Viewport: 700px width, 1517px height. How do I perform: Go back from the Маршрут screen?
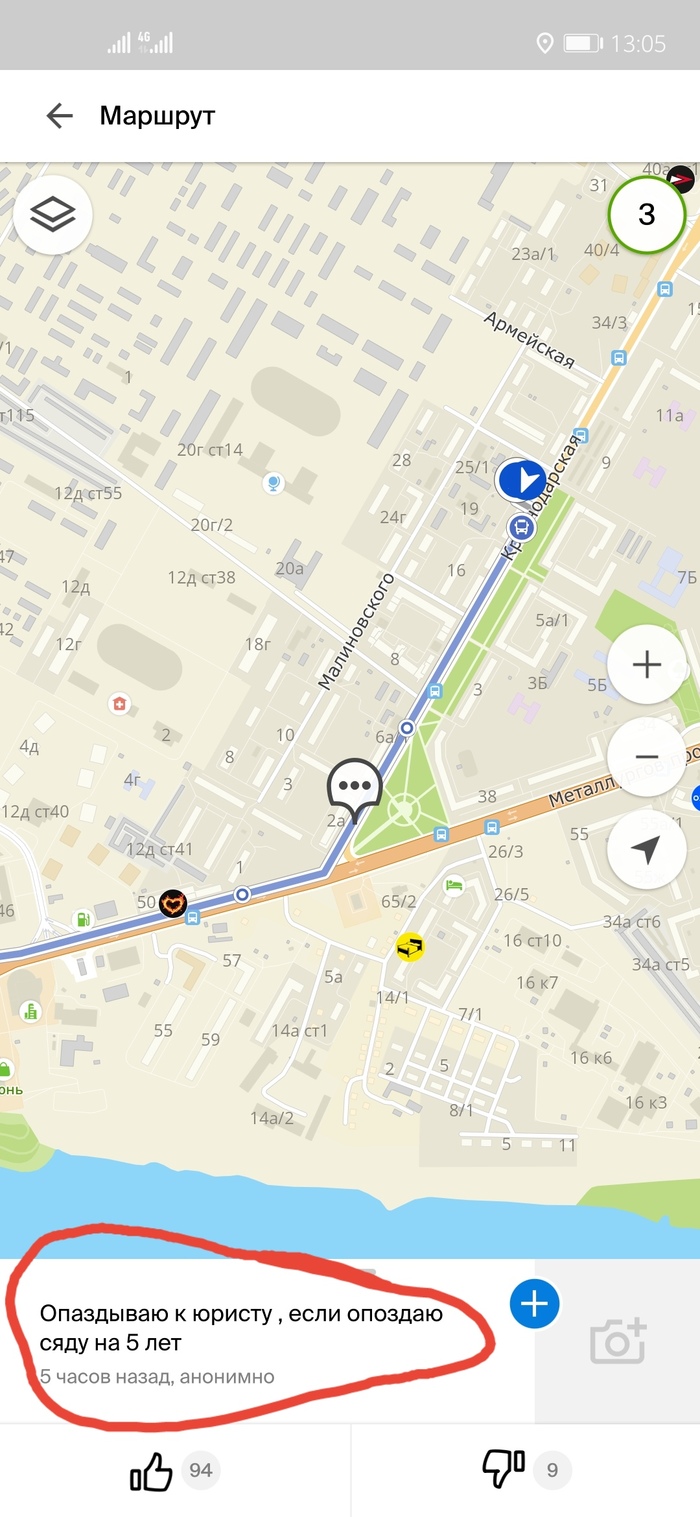60,116
